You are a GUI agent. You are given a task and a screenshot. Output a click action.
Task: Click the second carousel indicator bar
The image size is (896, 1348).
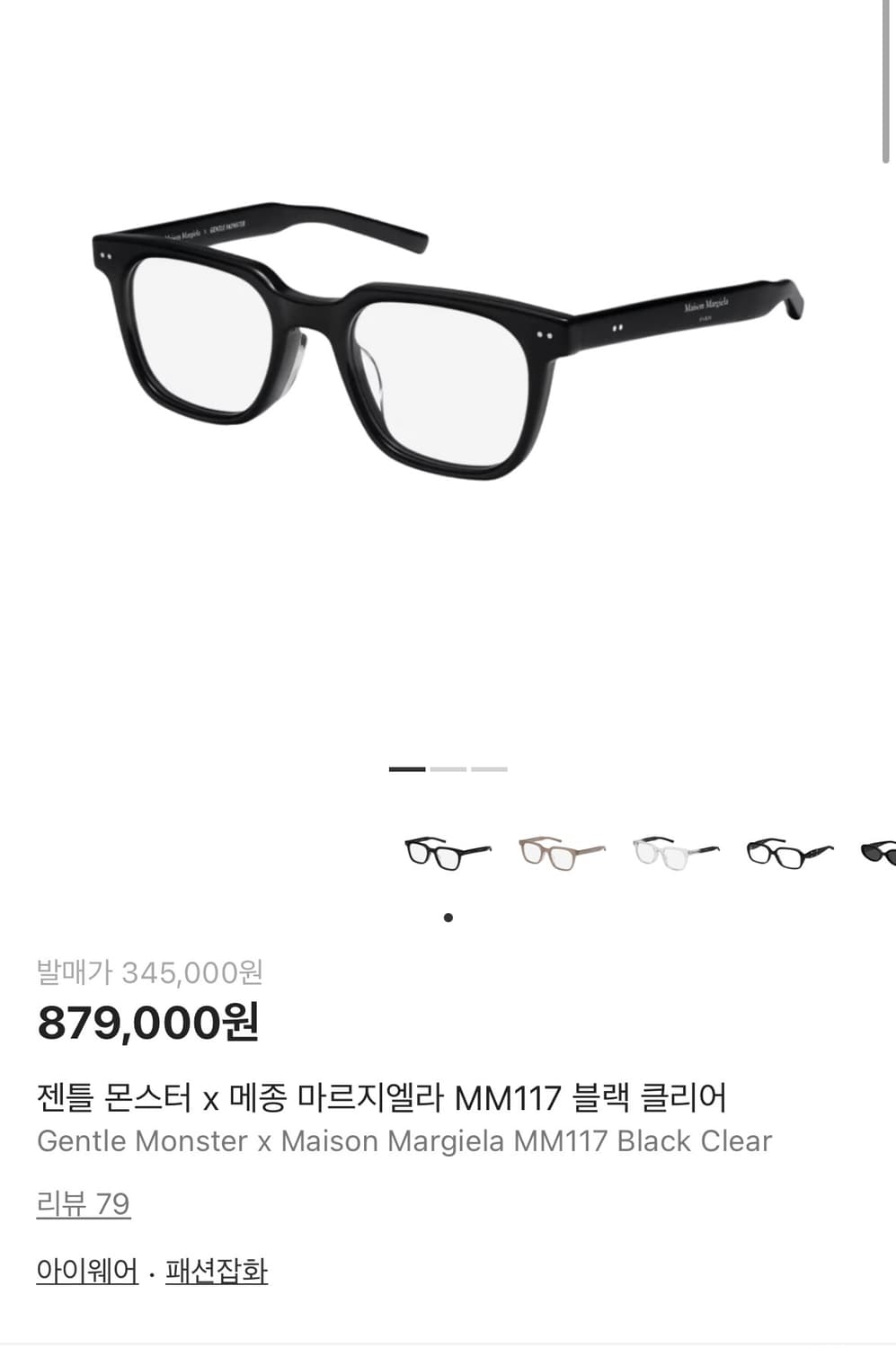click(448, 770)
